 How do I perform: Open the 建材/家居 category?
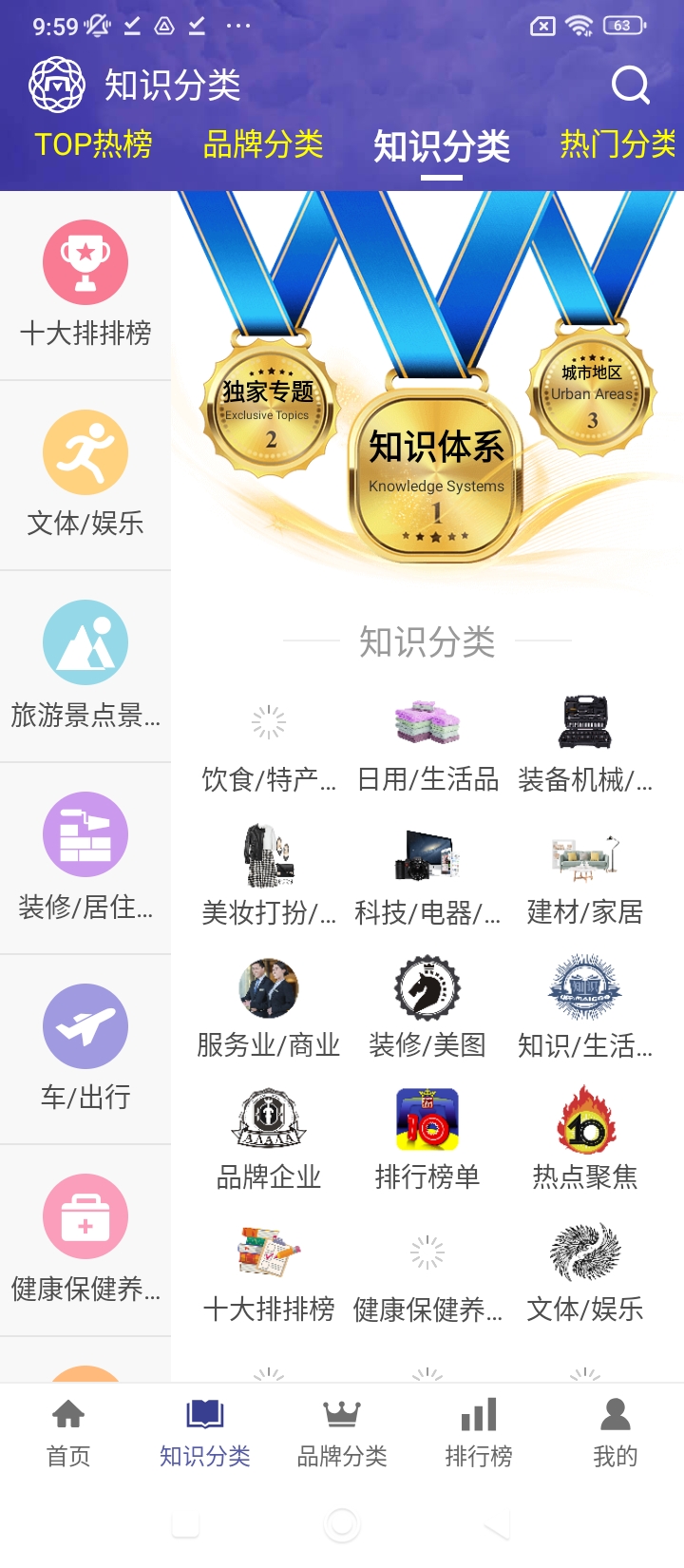coord(585,879)
